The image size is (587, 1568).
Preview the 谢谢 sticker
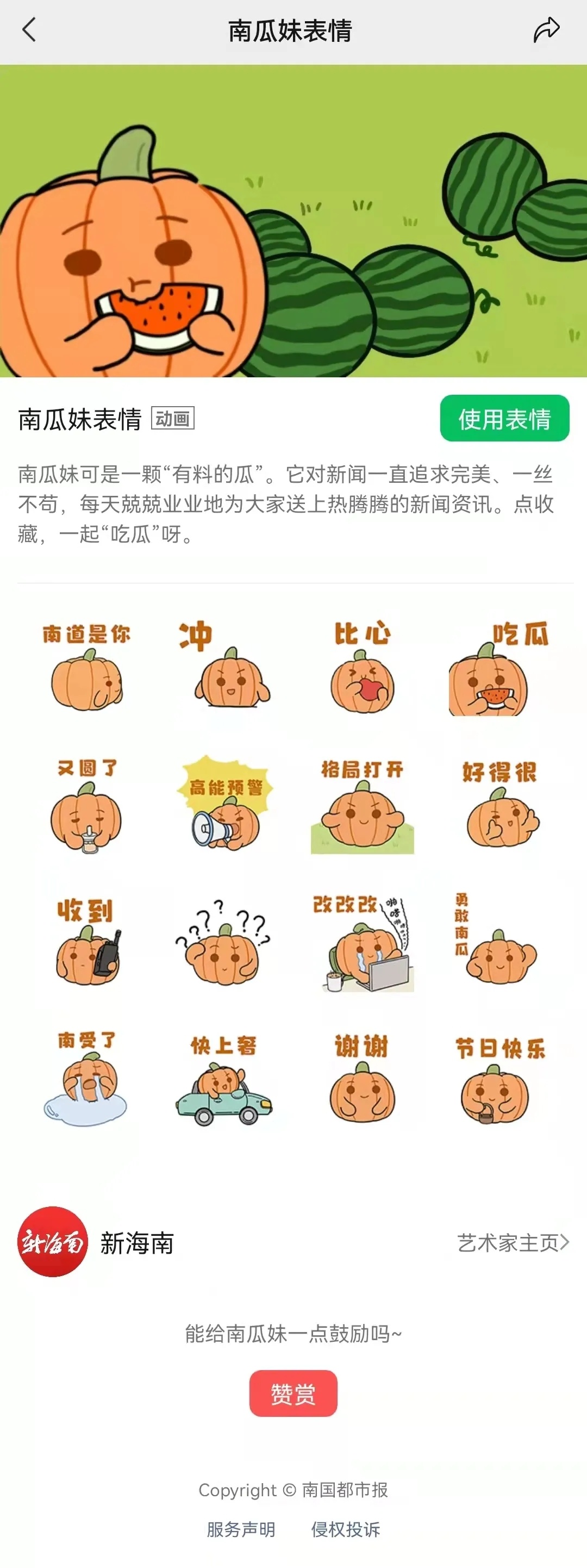[x=363, y=1079]
